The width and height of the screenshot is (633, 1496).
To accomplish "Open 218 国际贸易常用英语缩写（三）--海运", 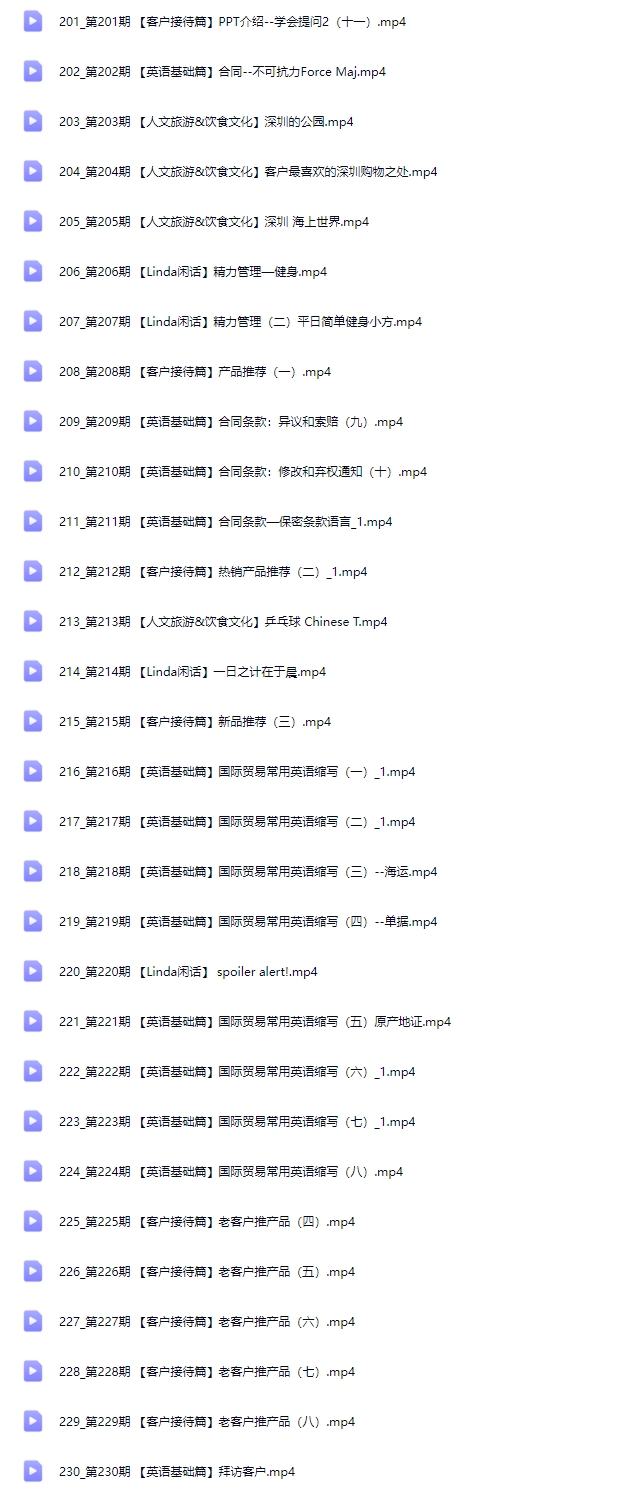I will [247, 872].
